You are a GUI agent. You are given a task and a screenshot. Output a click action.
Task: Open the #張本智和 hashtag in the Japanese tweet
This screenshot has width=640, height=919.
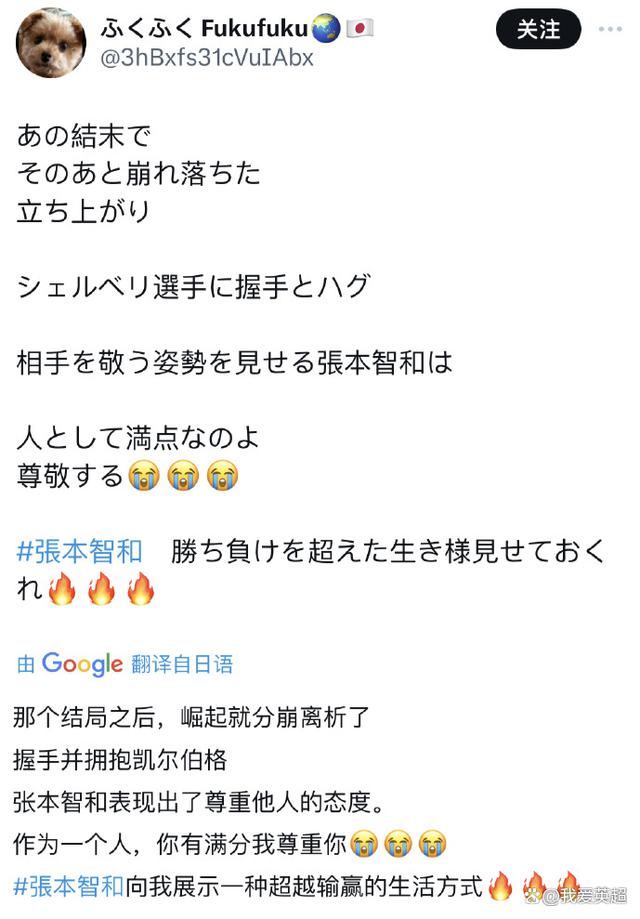pyautogui.click(x=80, y=550)
